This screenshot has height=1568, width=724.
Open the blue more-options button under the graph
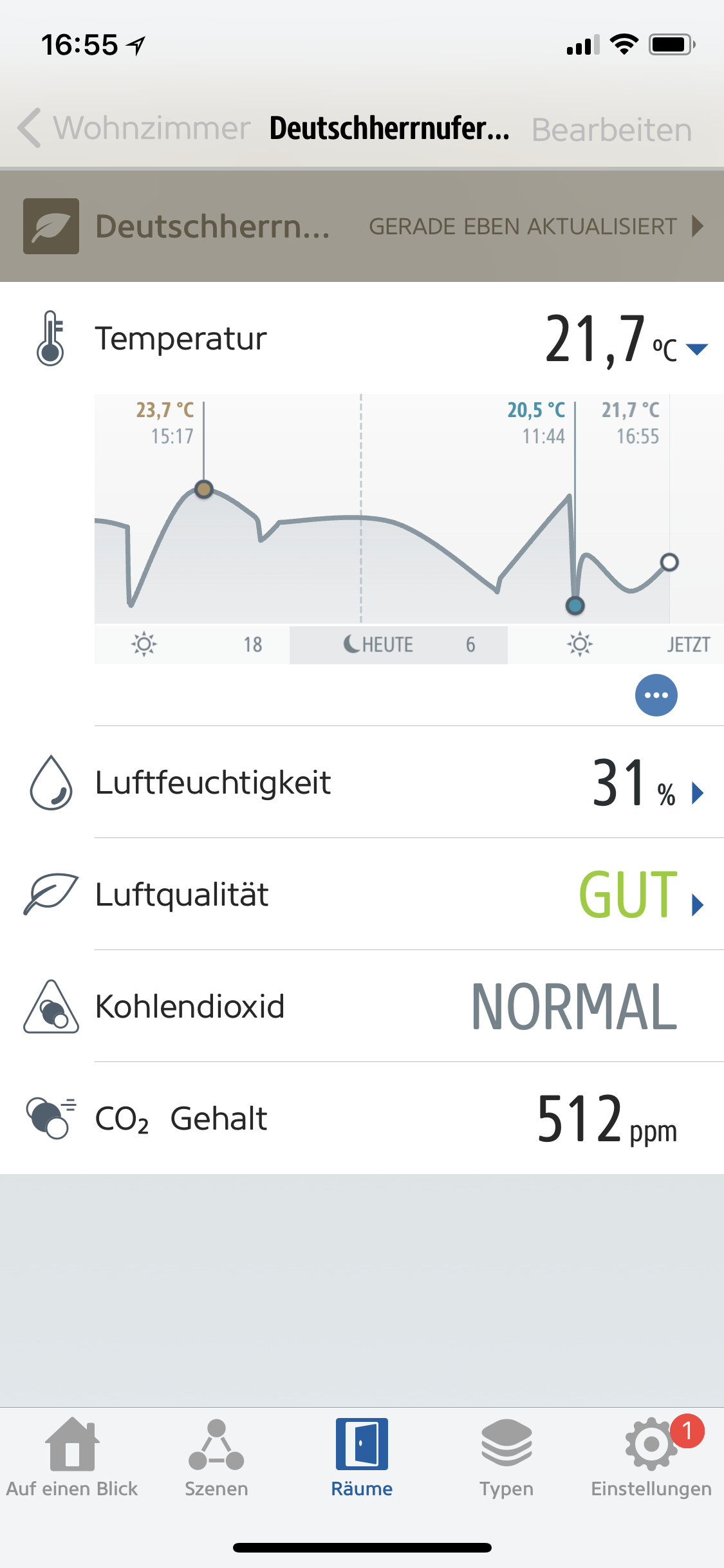pyautogui.click(x=656, y=695)
